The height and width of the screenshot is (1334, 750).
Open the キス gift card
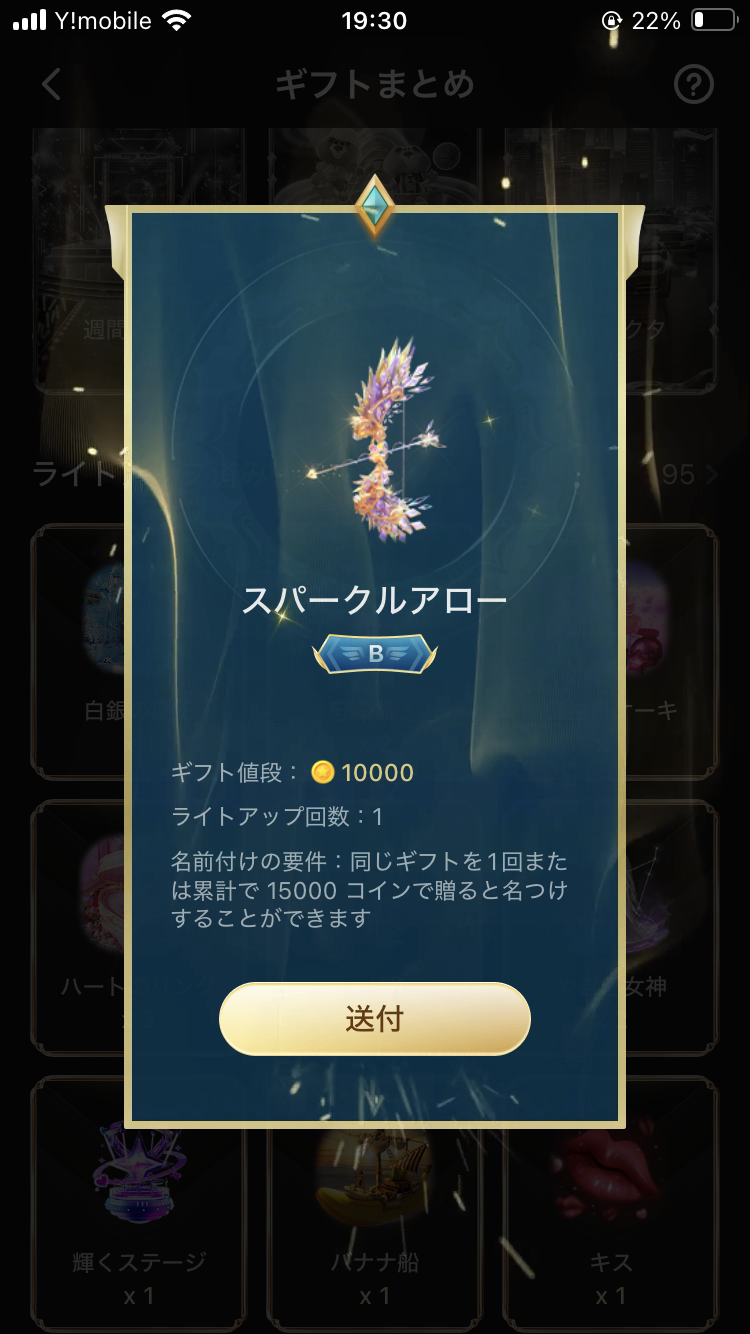coord(611,1204)
